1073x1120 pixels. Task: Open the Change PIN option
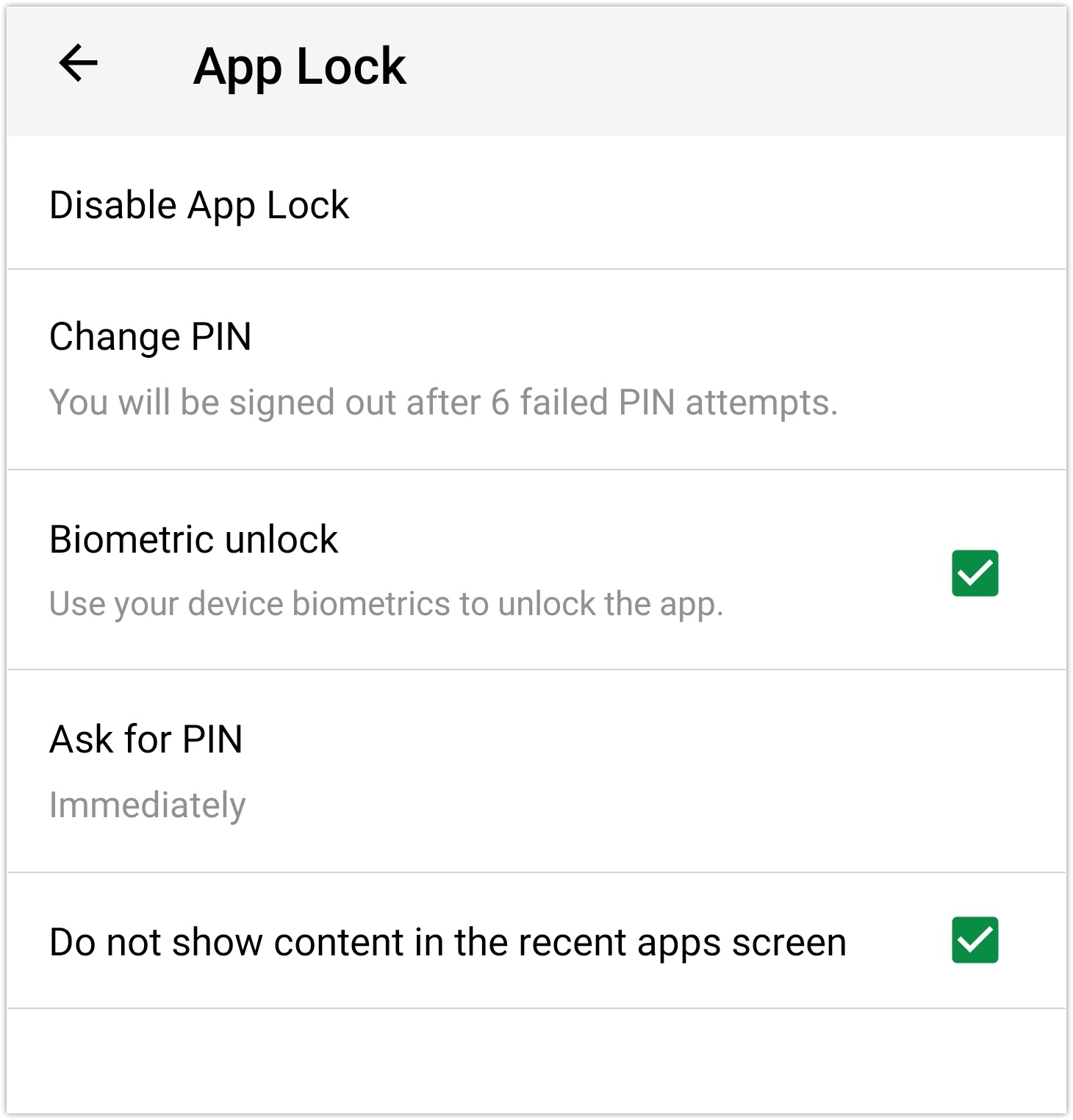pos(151,338)
